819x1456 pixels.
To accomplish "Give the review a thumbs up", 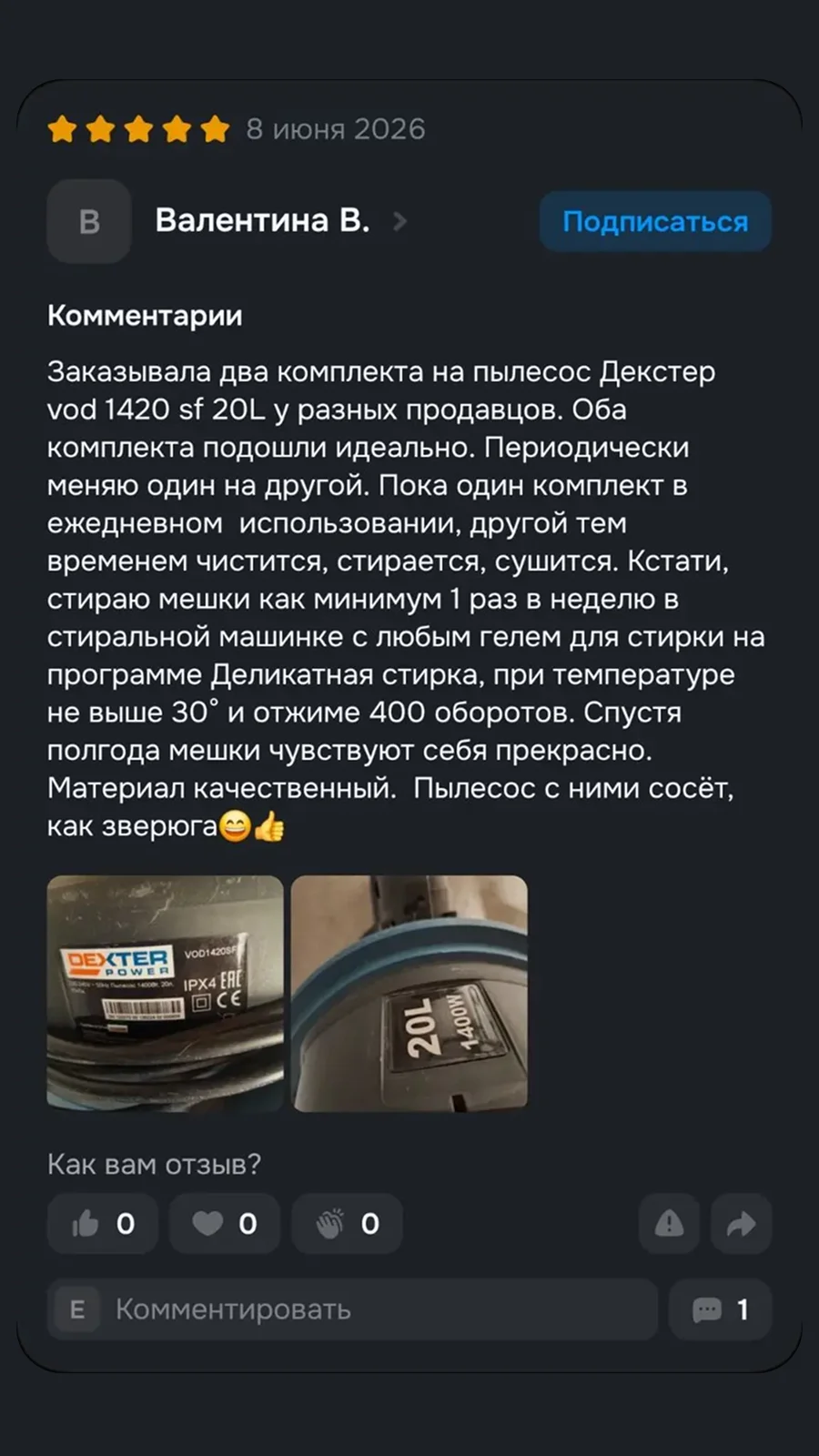I will coord(103,1224).
